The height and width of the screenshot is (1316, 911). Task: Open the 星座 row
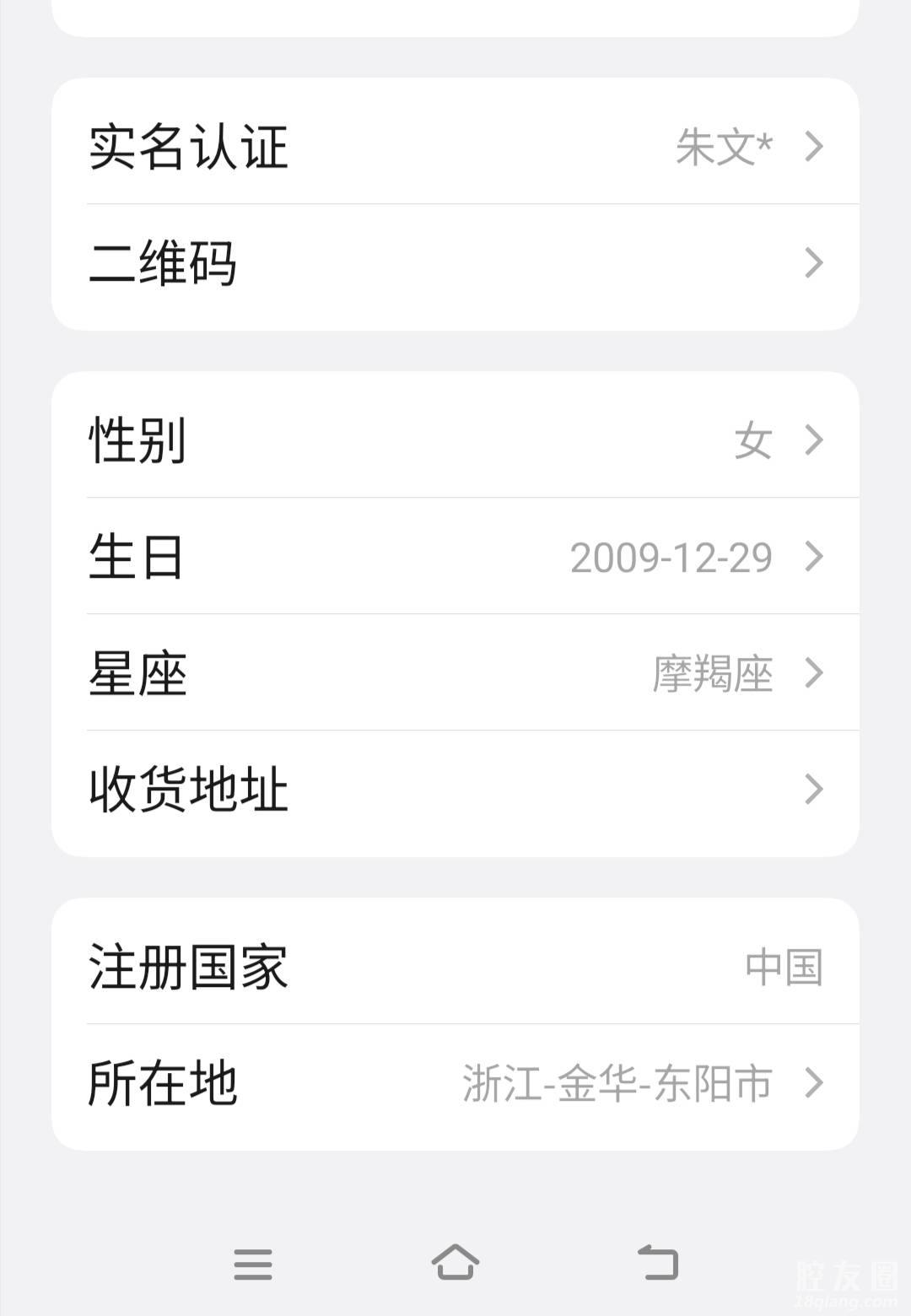pyautogui.click(x=455, y=673)
